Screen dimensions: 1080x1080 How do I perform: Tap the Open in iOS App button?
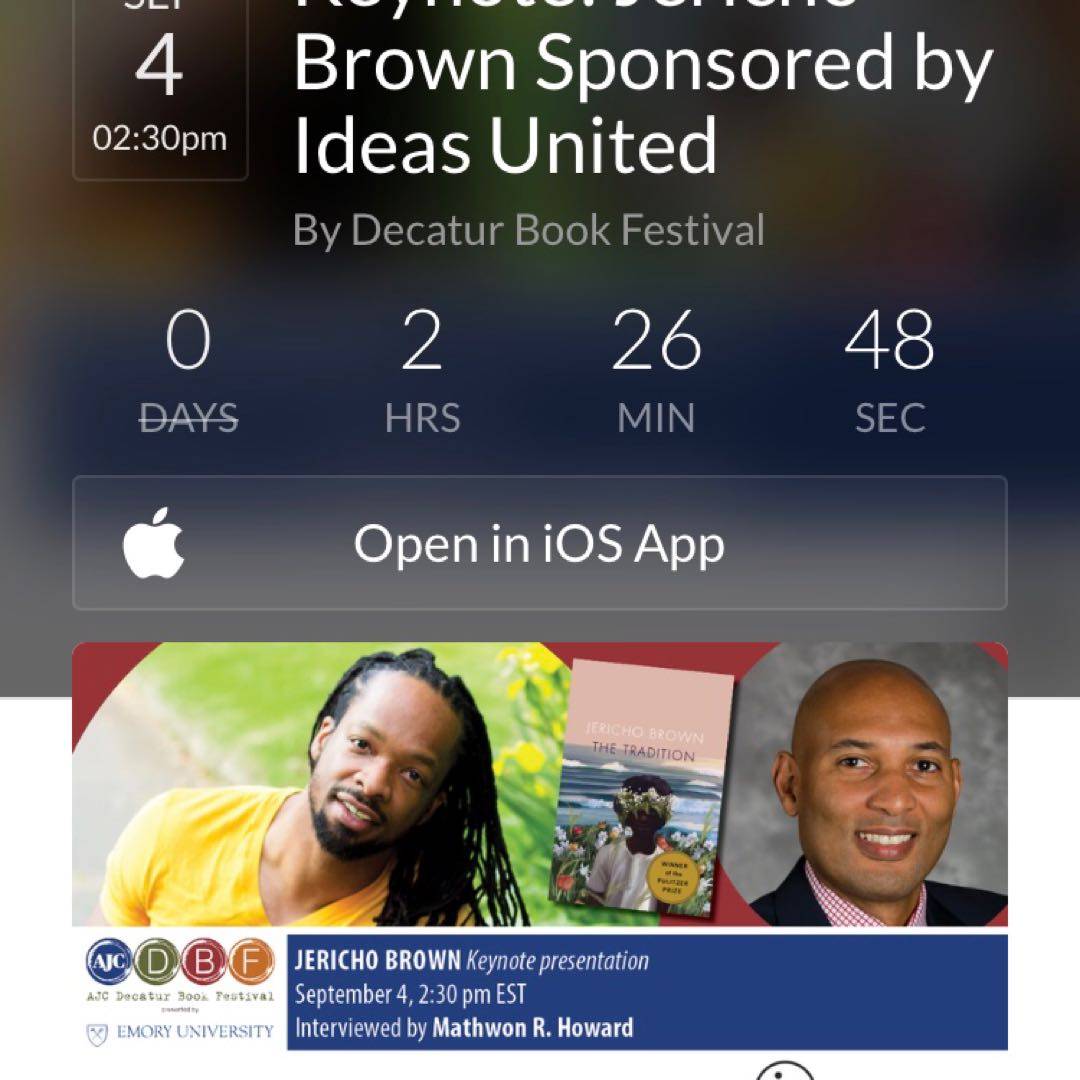click(x=539, y=544)
